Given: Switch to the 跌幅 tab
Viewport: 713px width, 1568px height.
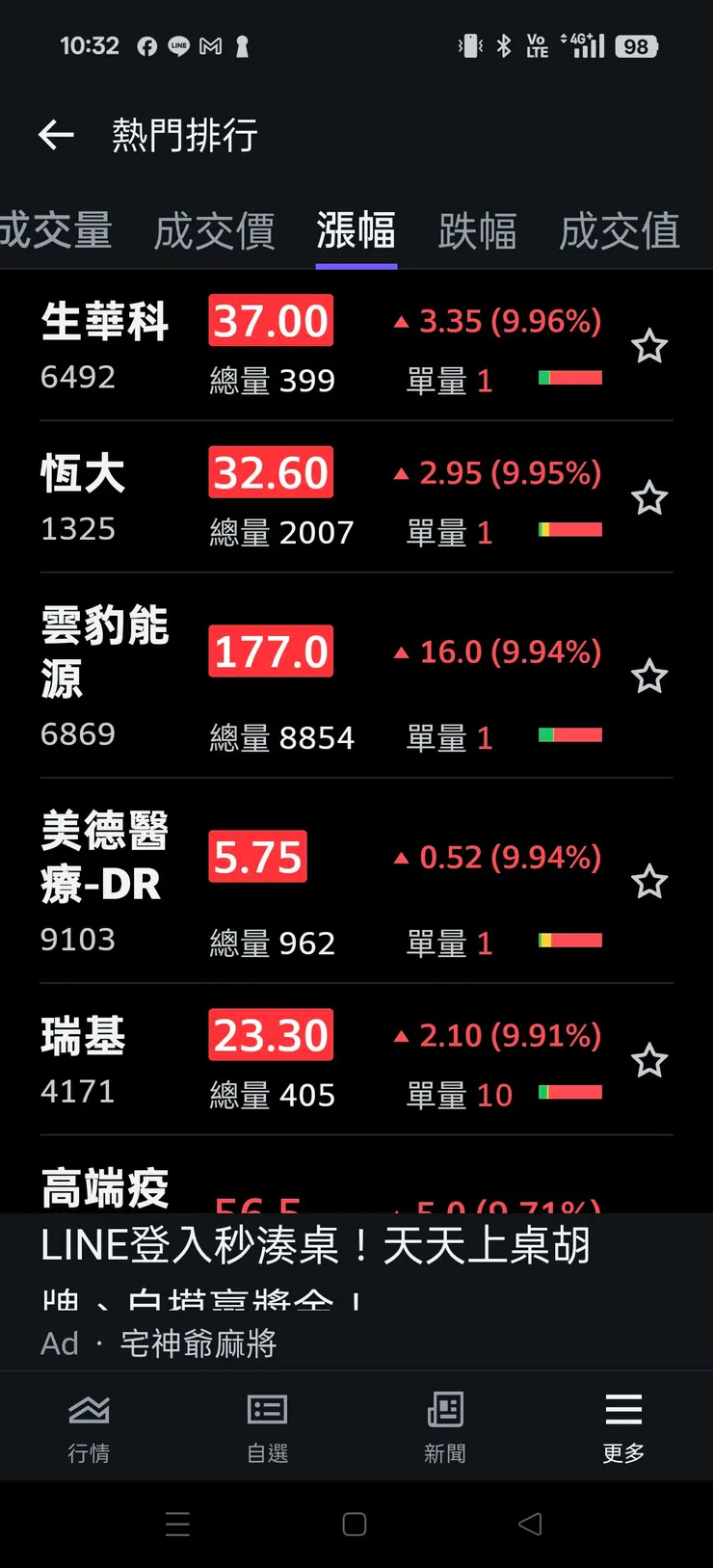Looking at the screenshot, I should pyautogui.click(x=478, y=231).
